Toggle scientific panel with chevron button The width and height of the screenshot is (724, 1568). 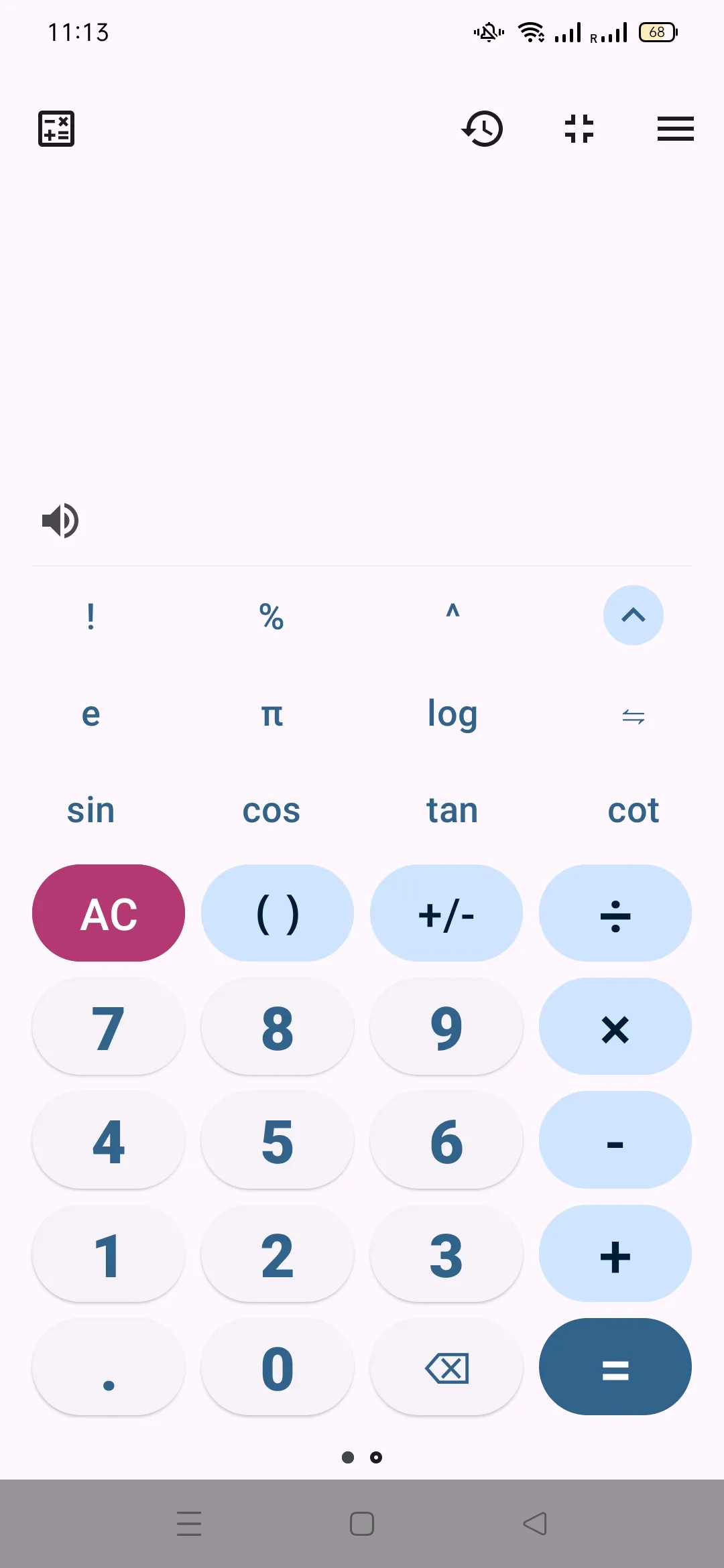coord(633,615)
